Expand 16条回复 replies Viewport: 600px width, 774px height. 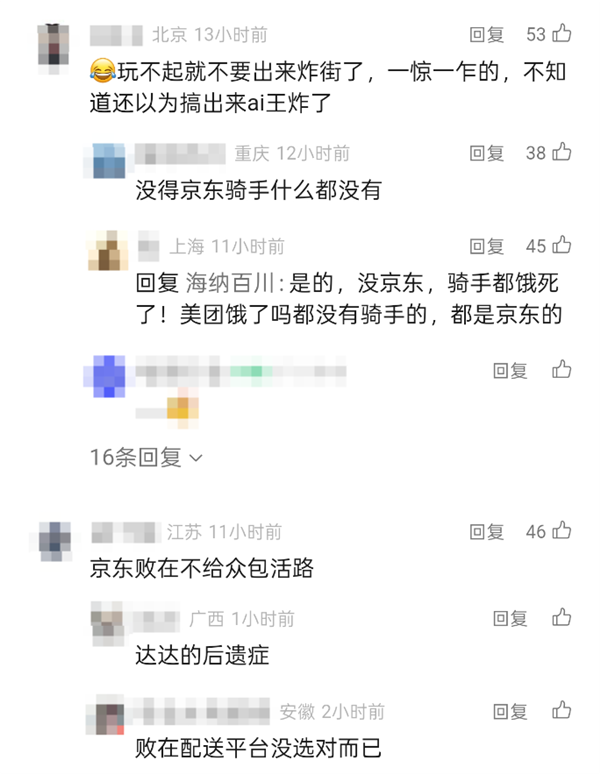(x=146, y=457)
